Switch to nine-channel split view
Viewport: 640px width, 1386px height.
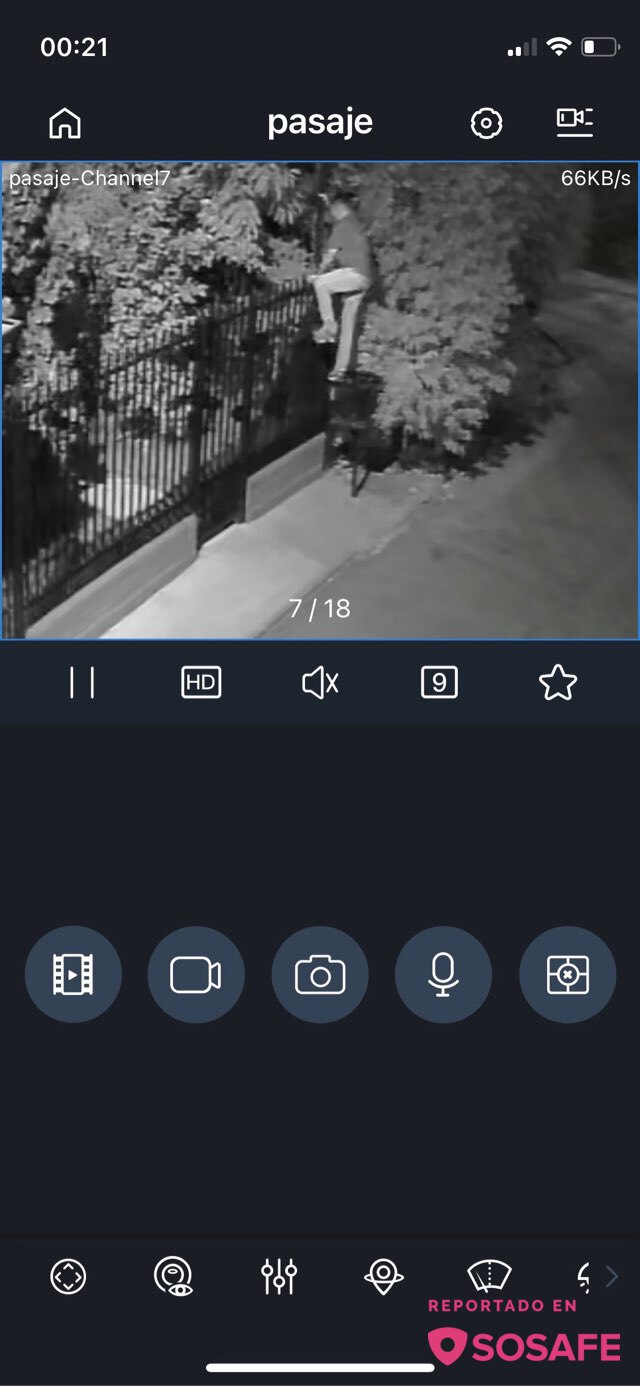[x=439, y=683]
